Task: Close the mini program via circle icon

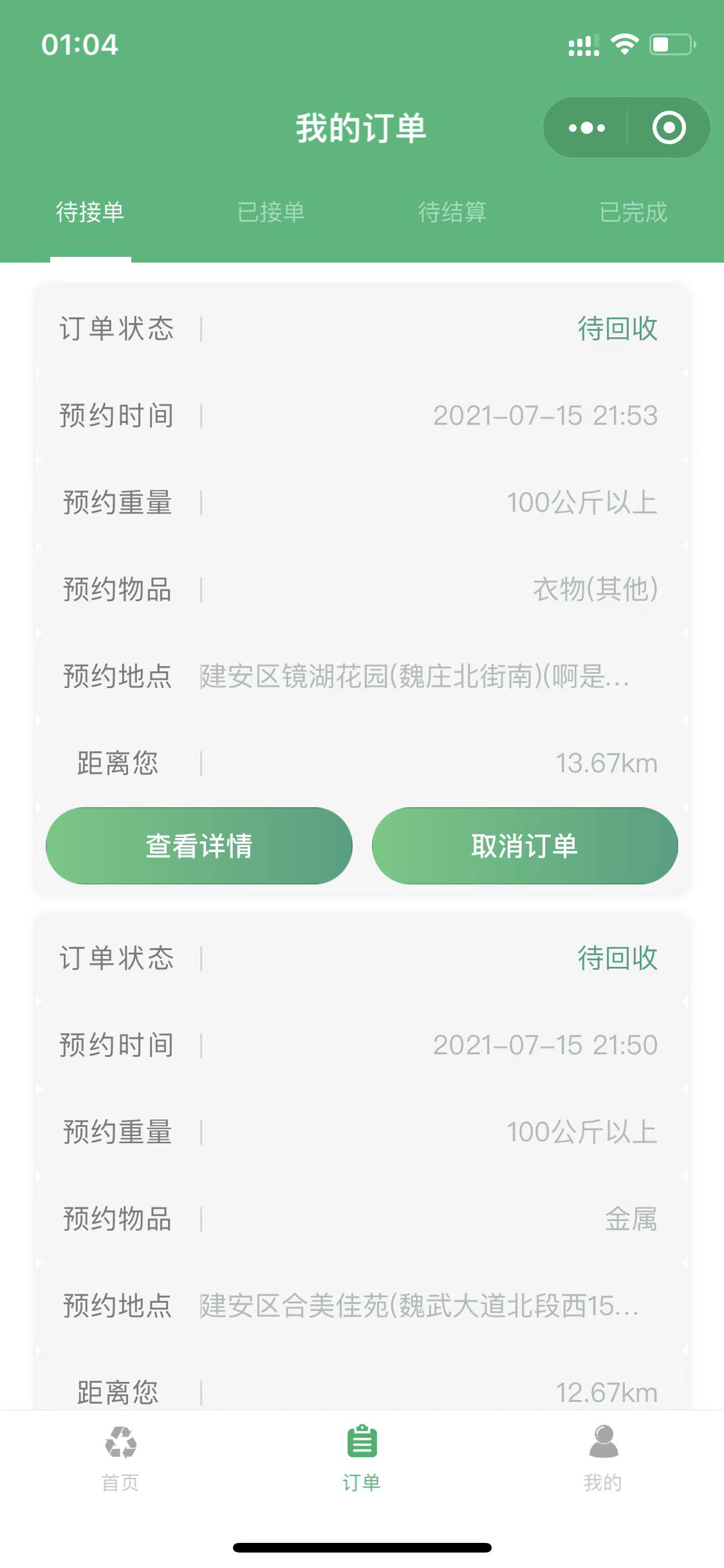Action: pyautogui.click(x=669, y=127)
